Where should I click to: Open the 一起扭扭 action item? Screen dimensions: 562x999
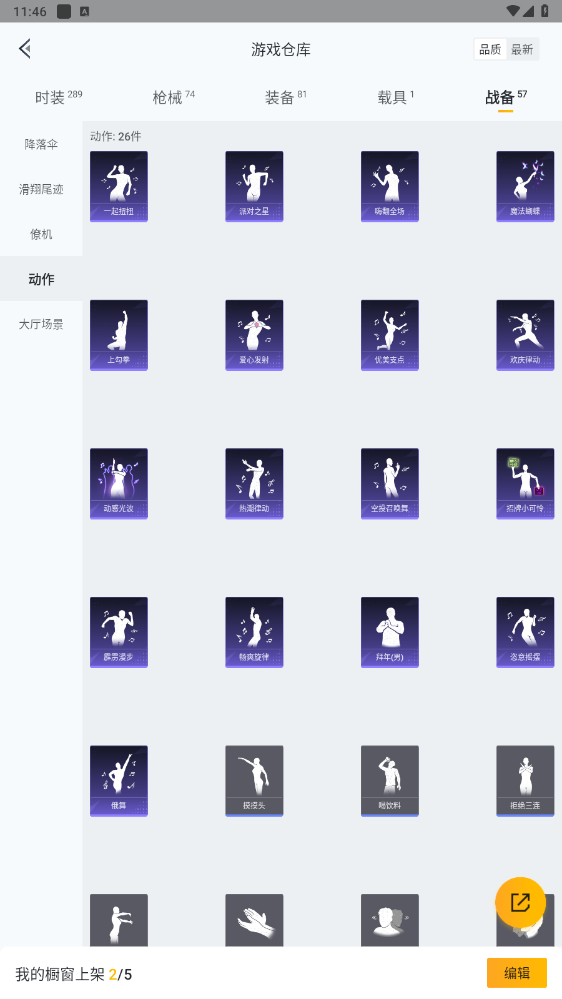(119, 186)
